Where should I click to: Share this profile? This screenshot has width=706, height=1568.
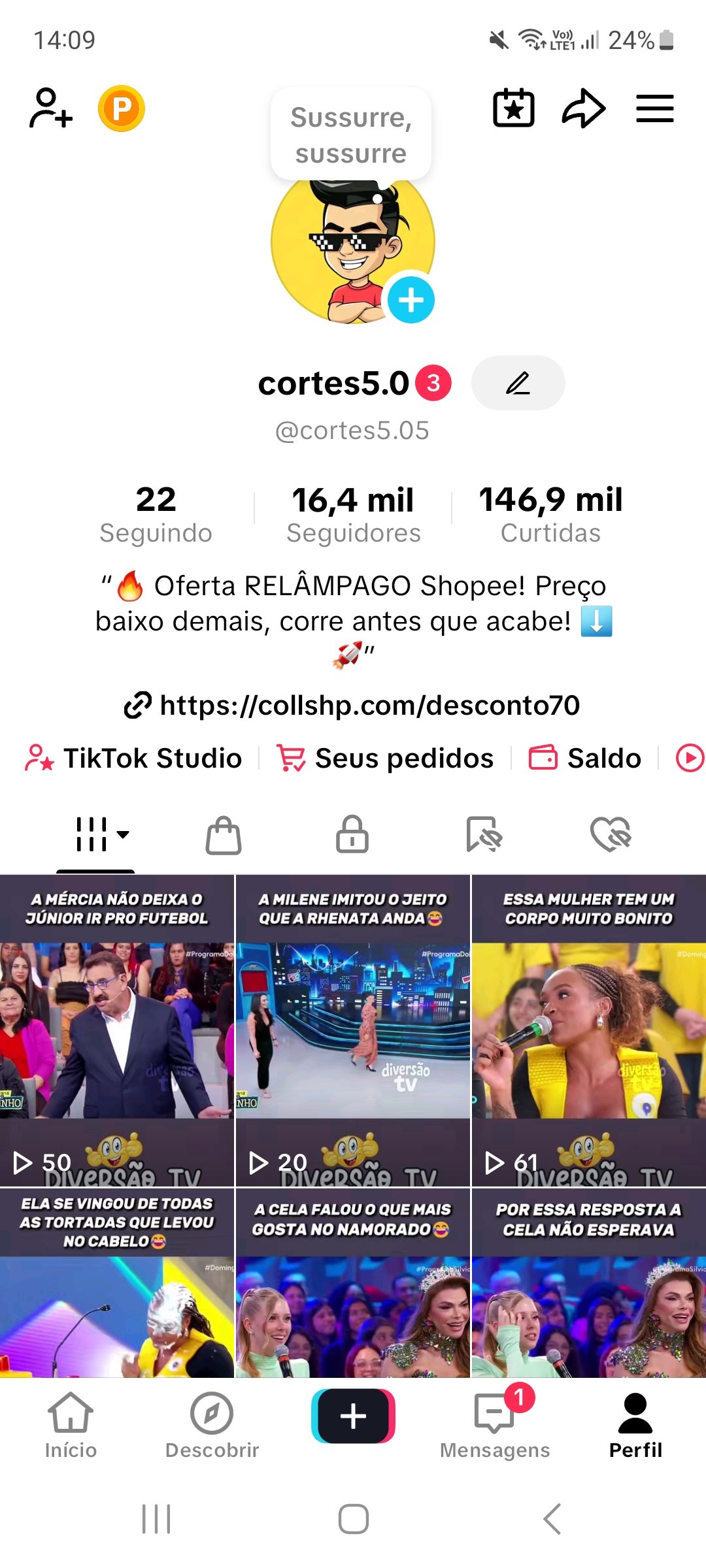point(584,108)
